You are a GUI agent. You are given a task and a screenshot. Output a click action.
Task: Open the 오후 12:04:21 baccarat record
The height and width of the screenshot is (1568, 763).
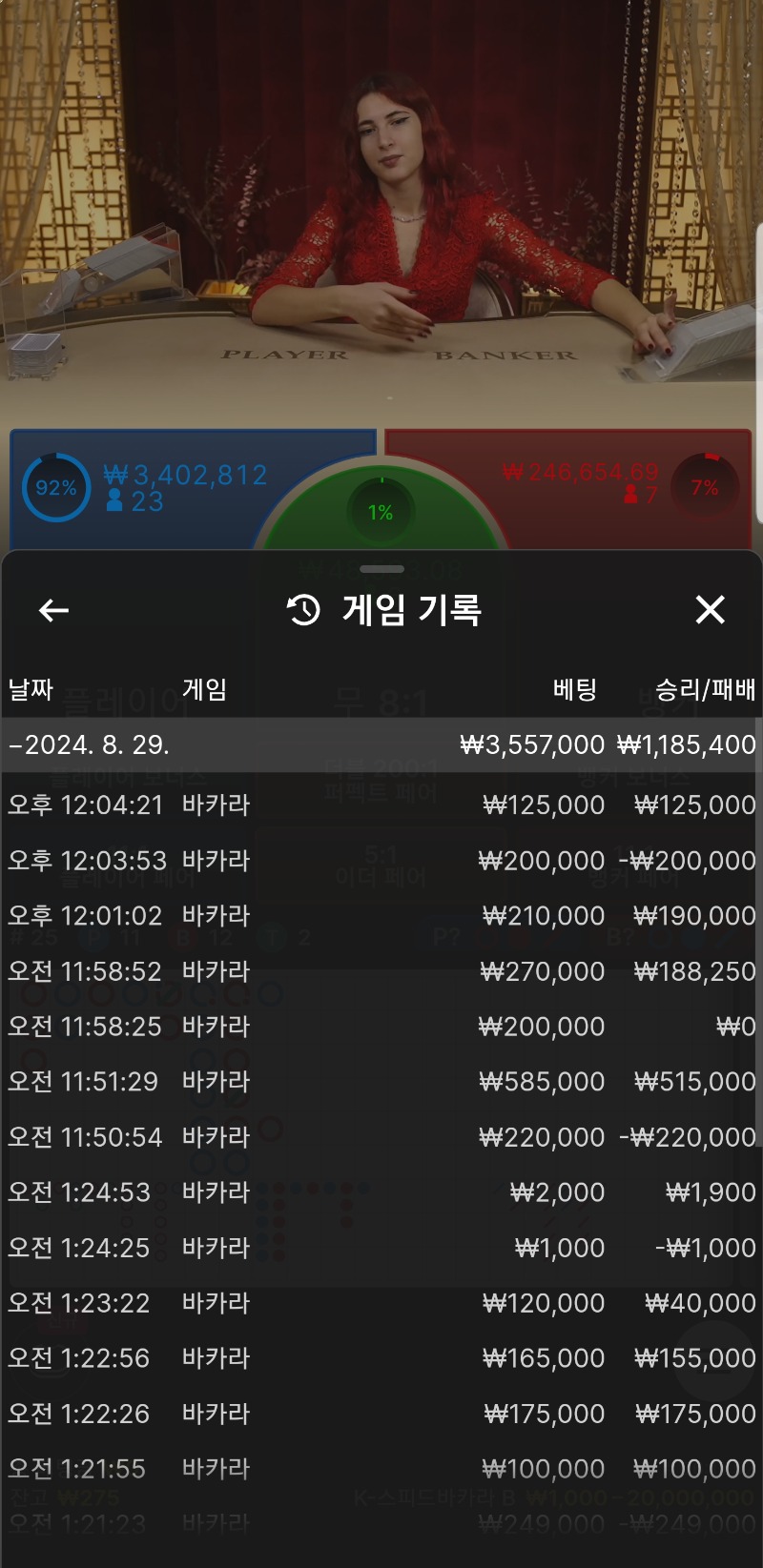pos(381,805)
